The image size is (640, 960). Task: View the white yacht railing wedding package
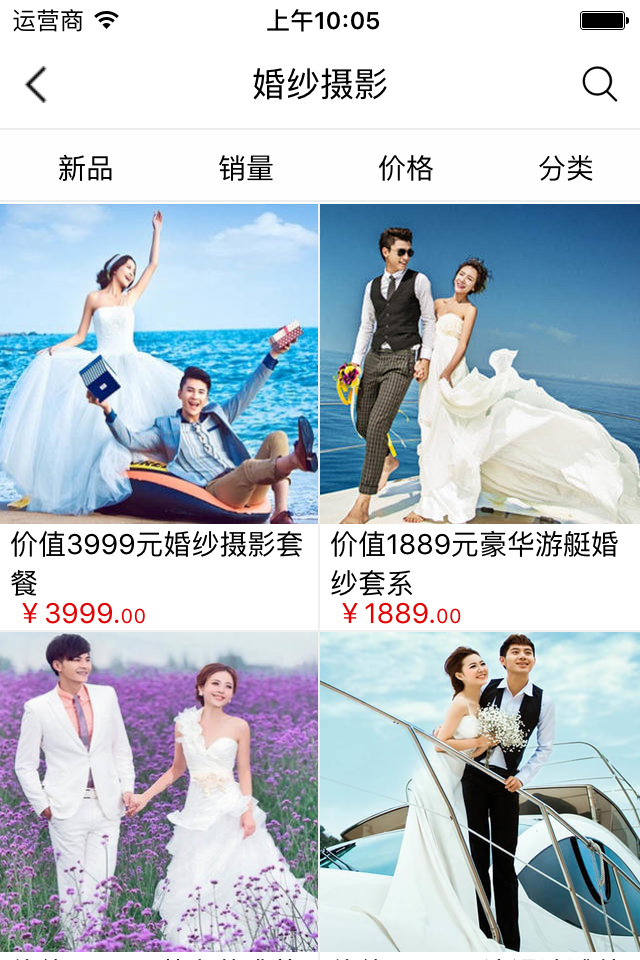[480, 790]
